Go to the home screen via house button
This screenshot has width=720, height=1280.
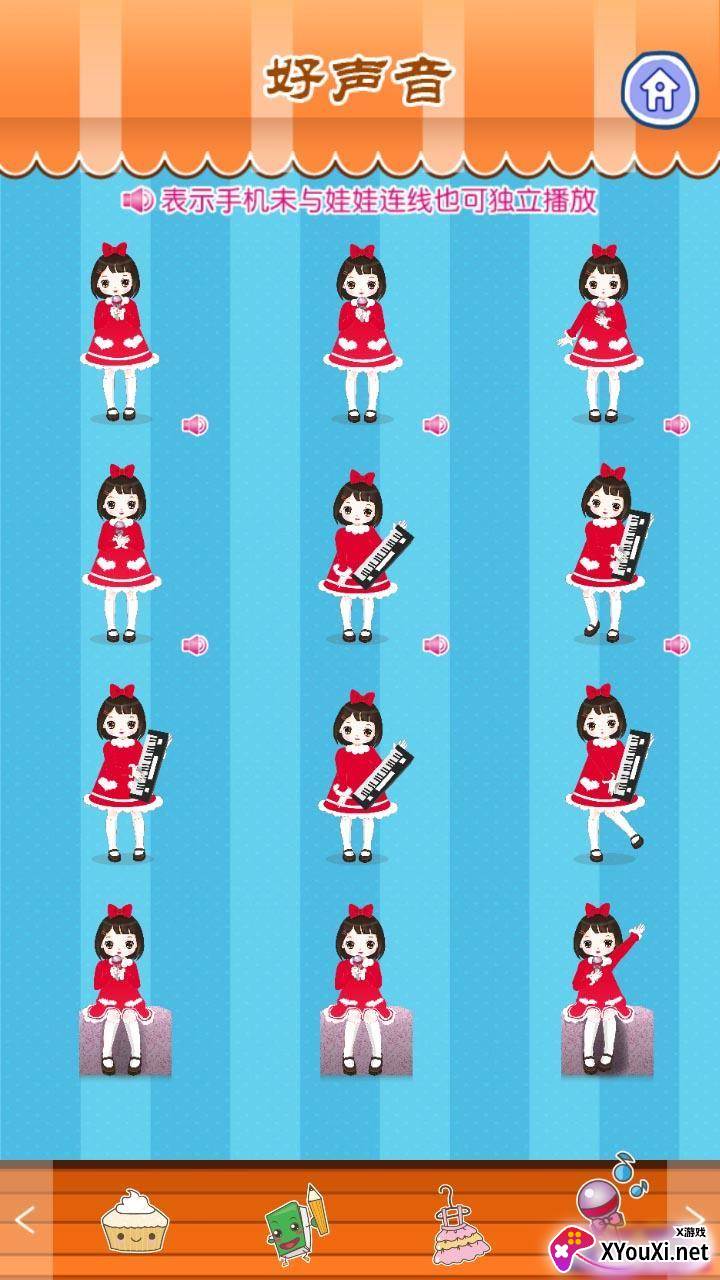tap(659, 90)
